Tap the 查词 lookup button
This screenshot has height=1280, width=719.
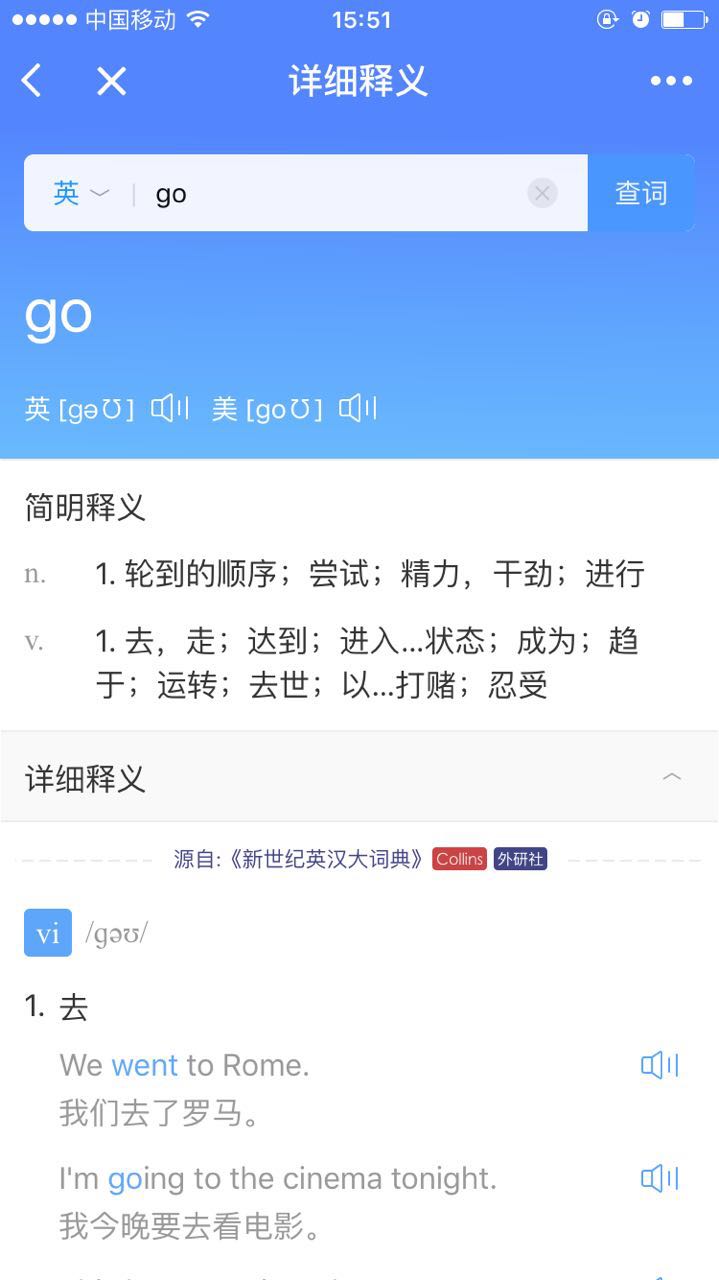point(641,193)
